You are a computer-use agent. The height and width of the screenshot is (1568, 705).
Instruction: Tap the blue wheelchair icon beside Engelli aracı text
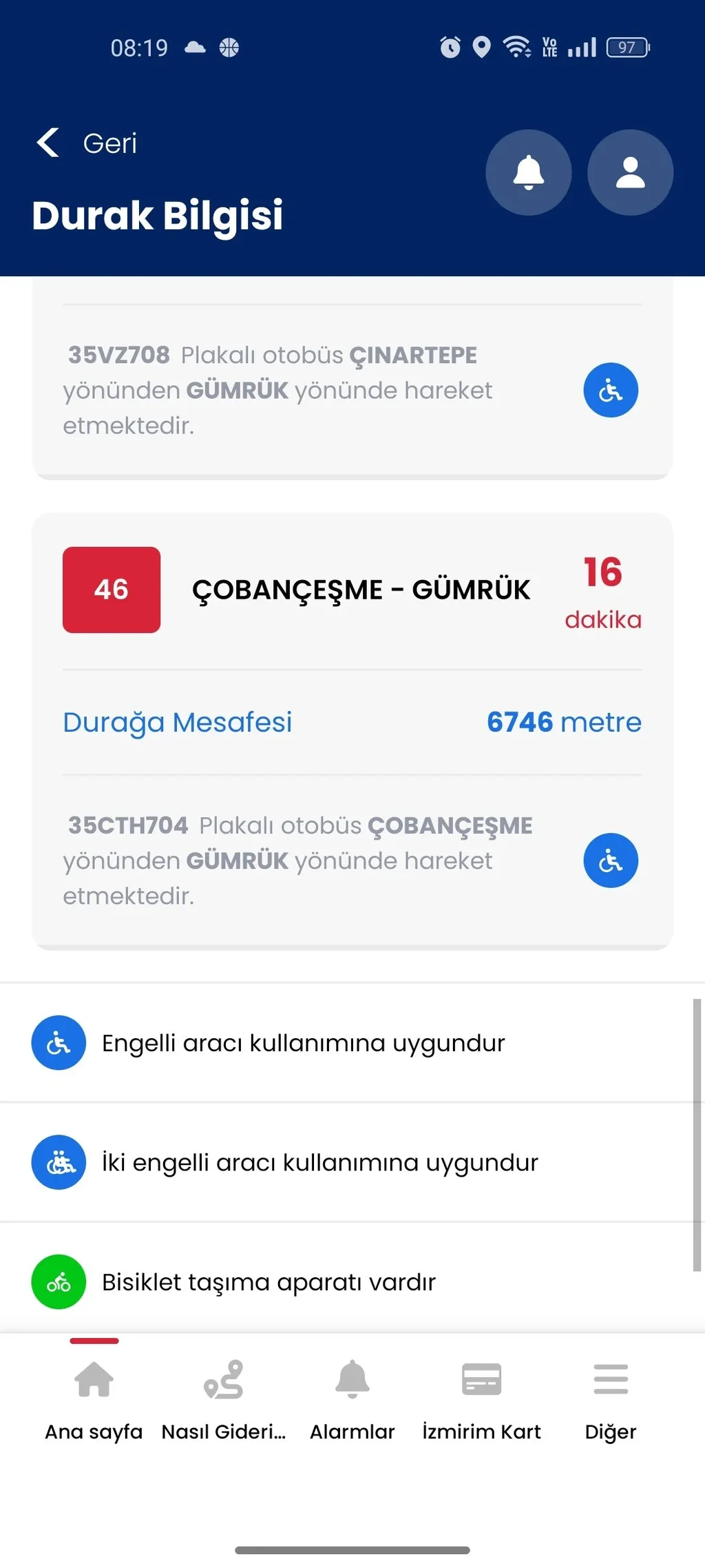pyautogui.click(x=59, y=1042)
